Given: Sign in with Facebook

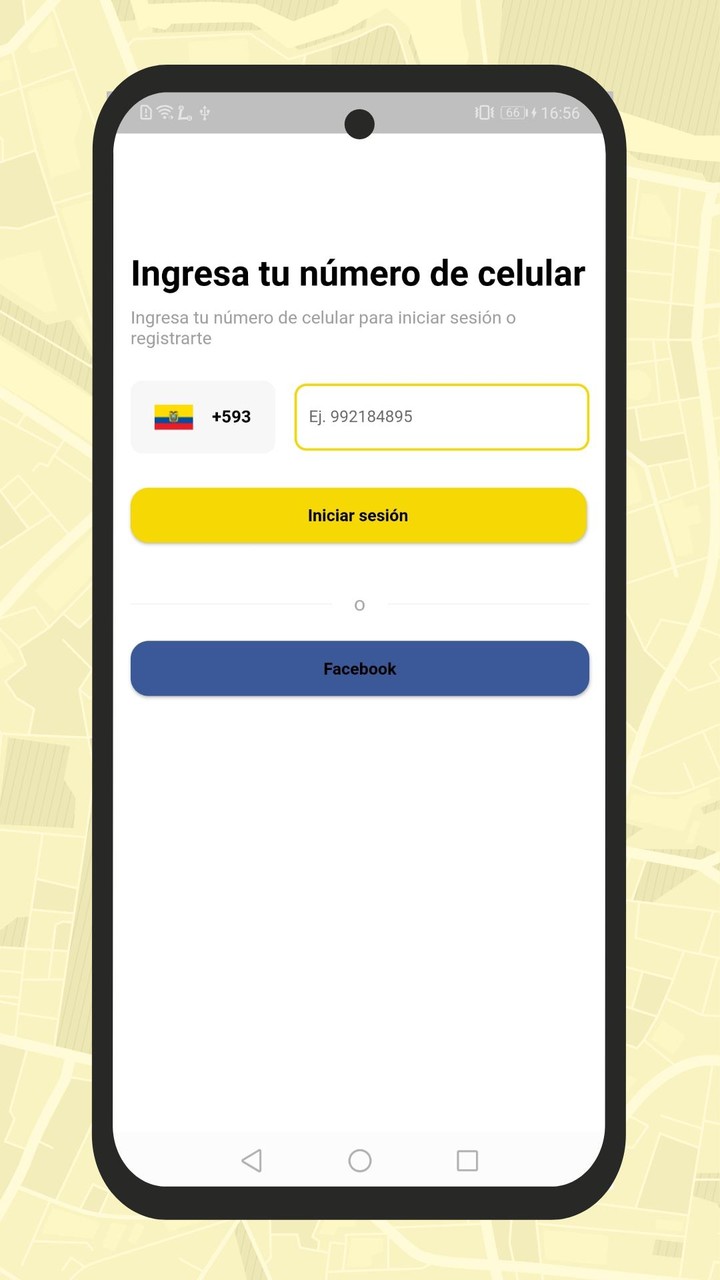Looking at the screenshot, I should click(x=359, y=668).
